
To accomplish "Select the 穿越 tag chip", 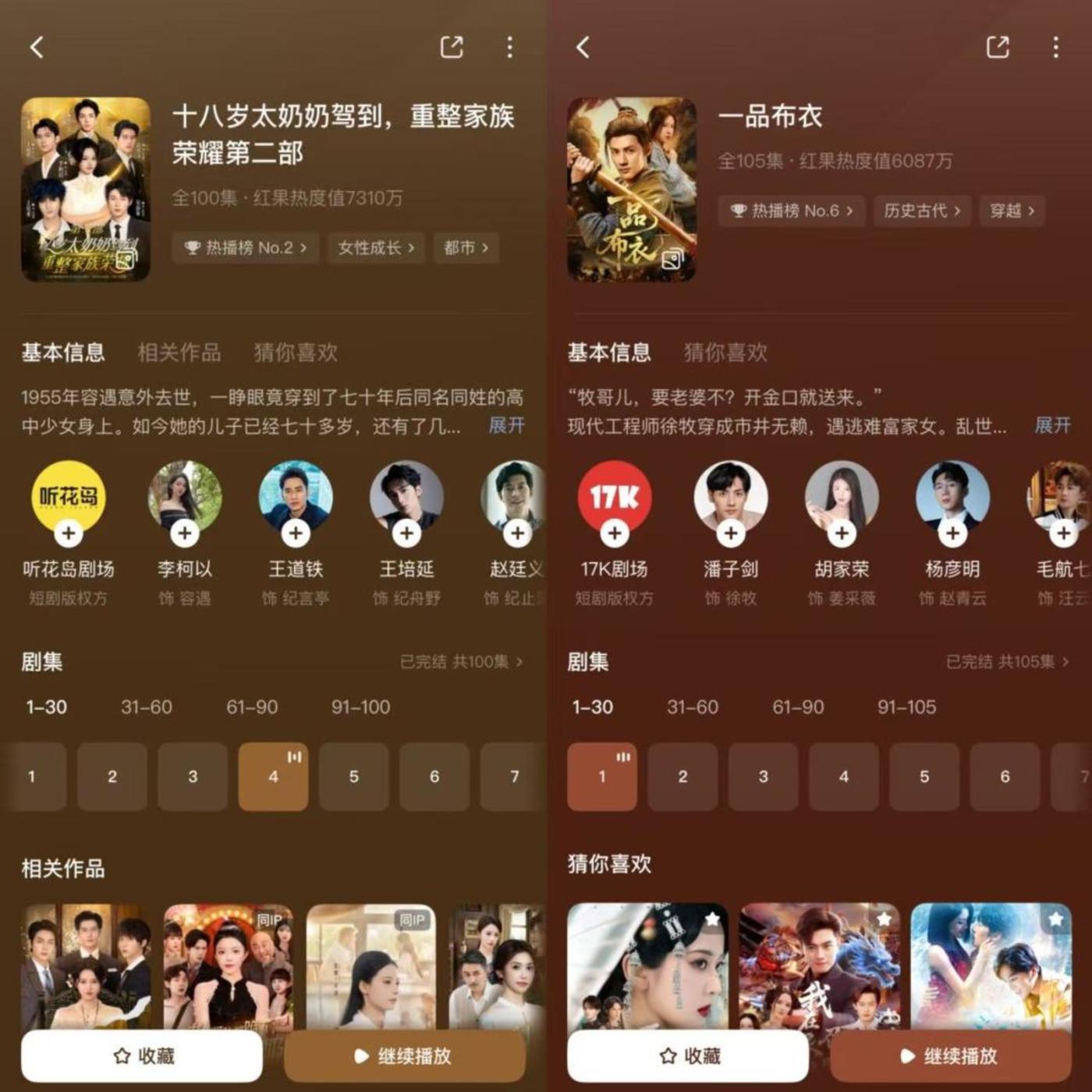I will [x=1012, y=211].
